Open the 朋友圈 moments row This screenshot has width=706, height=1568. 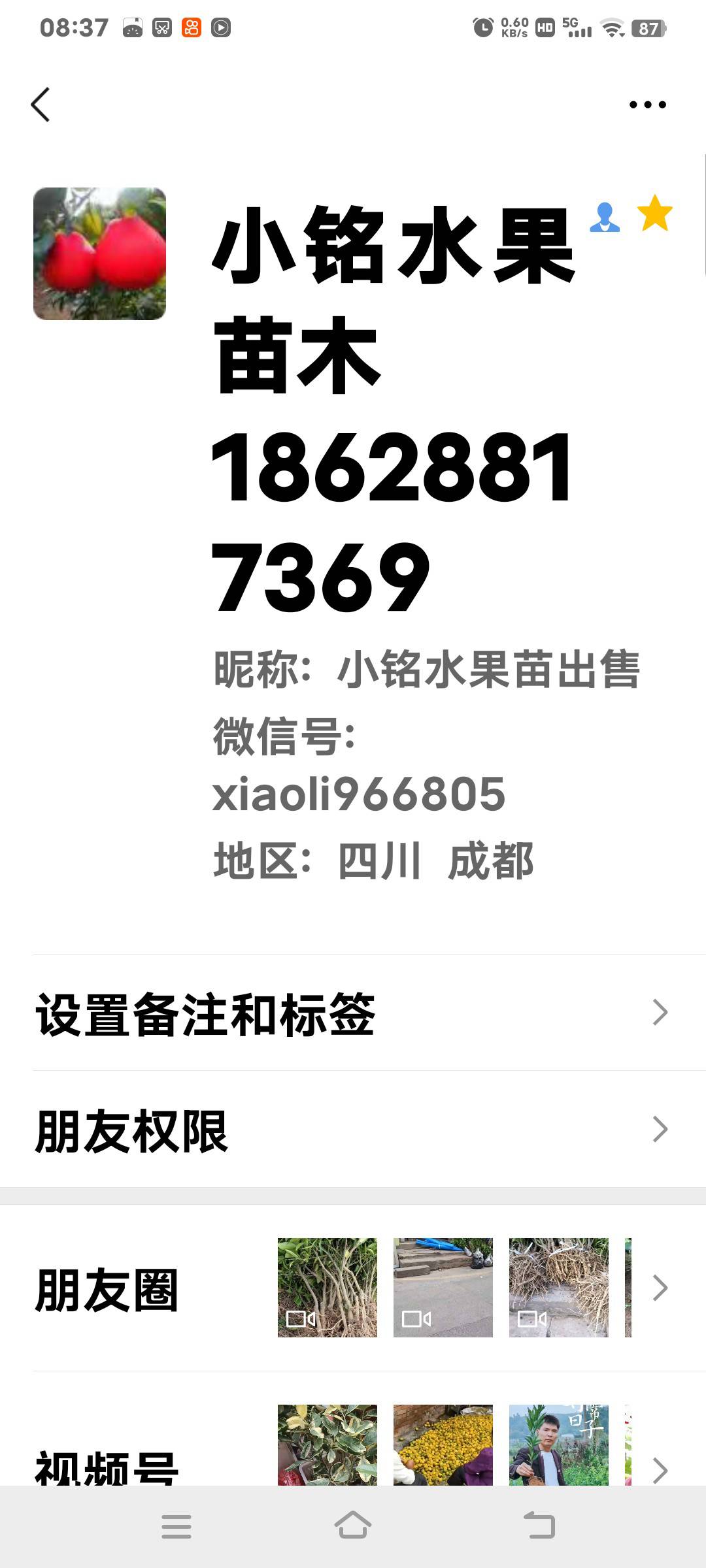[353, 1288]
